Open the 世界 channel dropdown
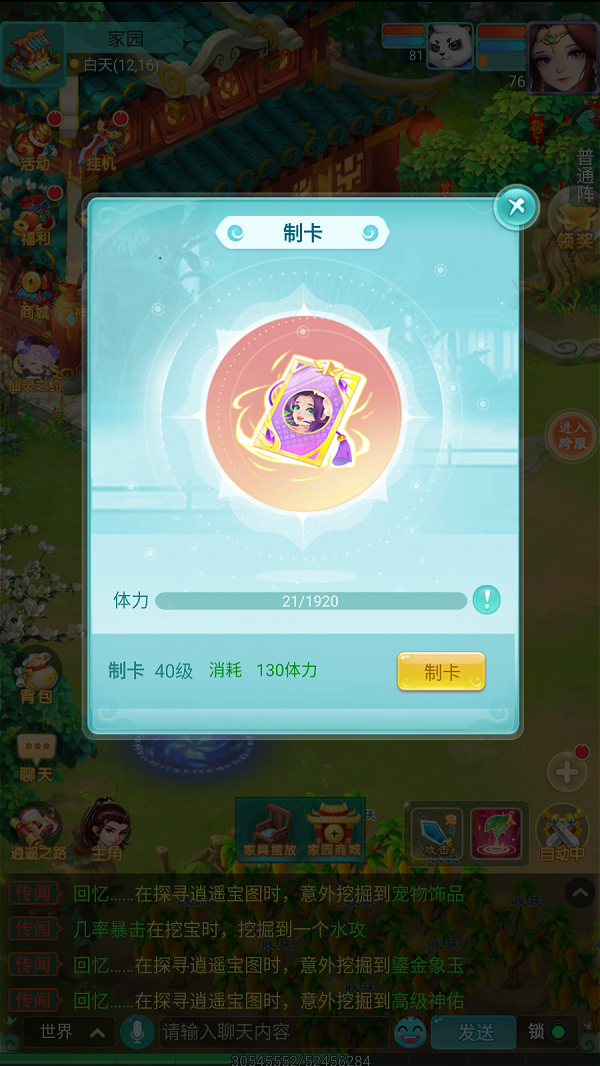Image resolution: width=600 pixels, height=1066 pixels. 70,1031
